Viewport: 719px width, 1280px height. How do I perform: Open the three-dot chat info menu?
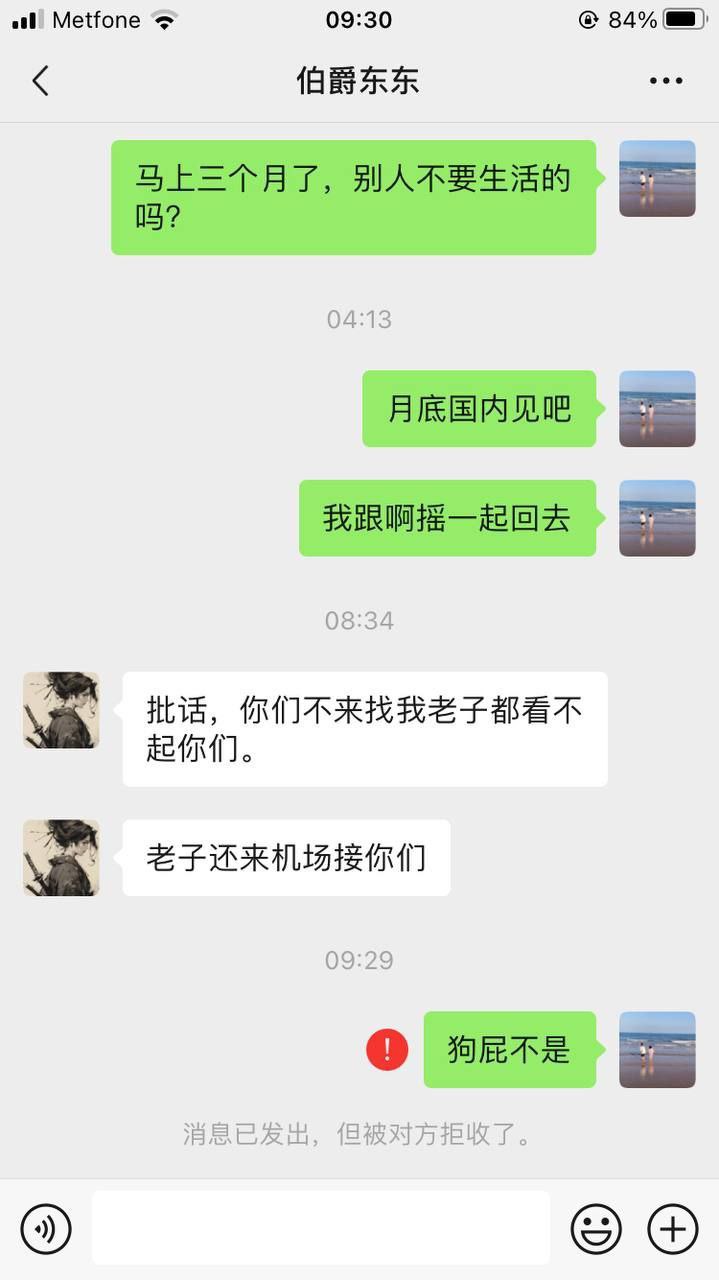tap(666, 81)
